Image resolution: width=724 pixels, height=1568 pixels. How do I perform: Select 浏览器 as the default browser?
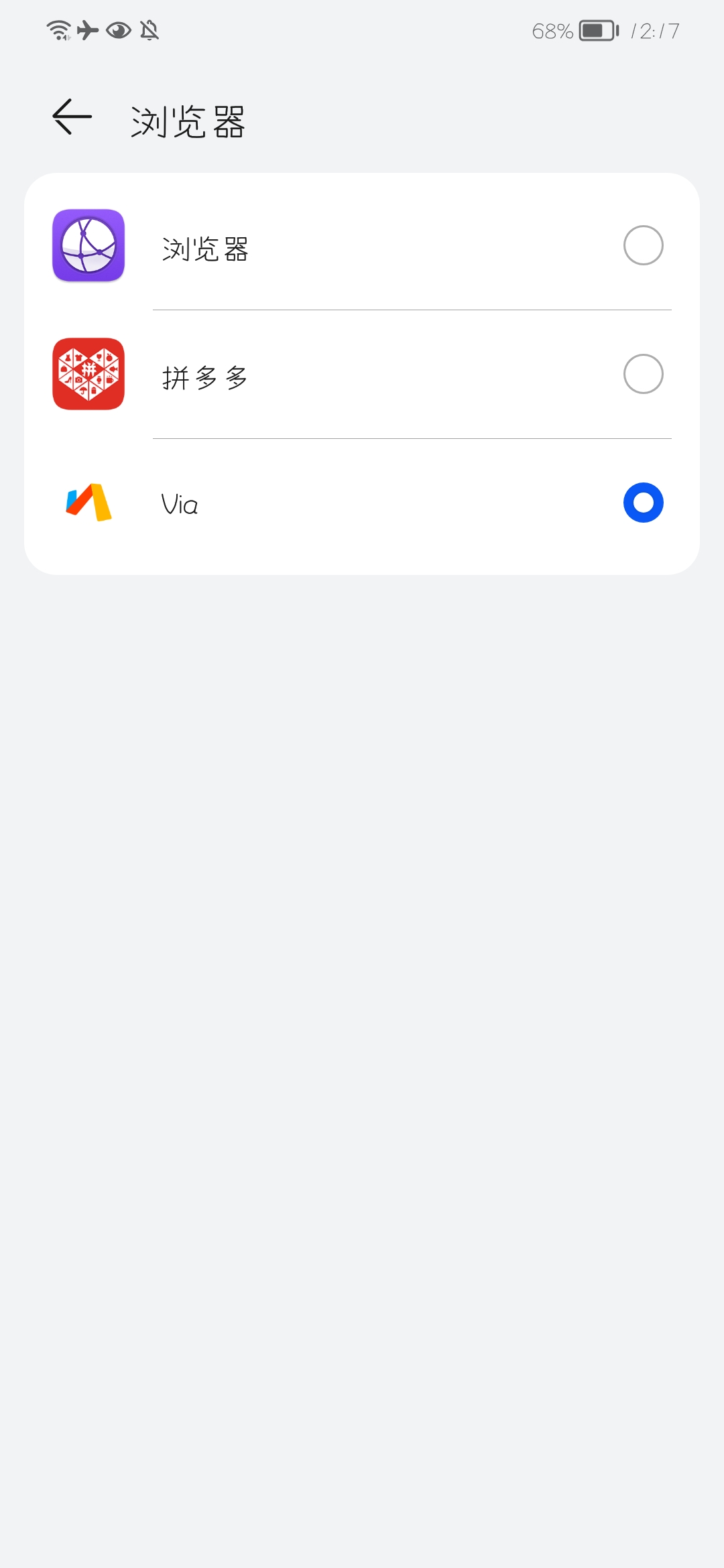tap(362, 245)
